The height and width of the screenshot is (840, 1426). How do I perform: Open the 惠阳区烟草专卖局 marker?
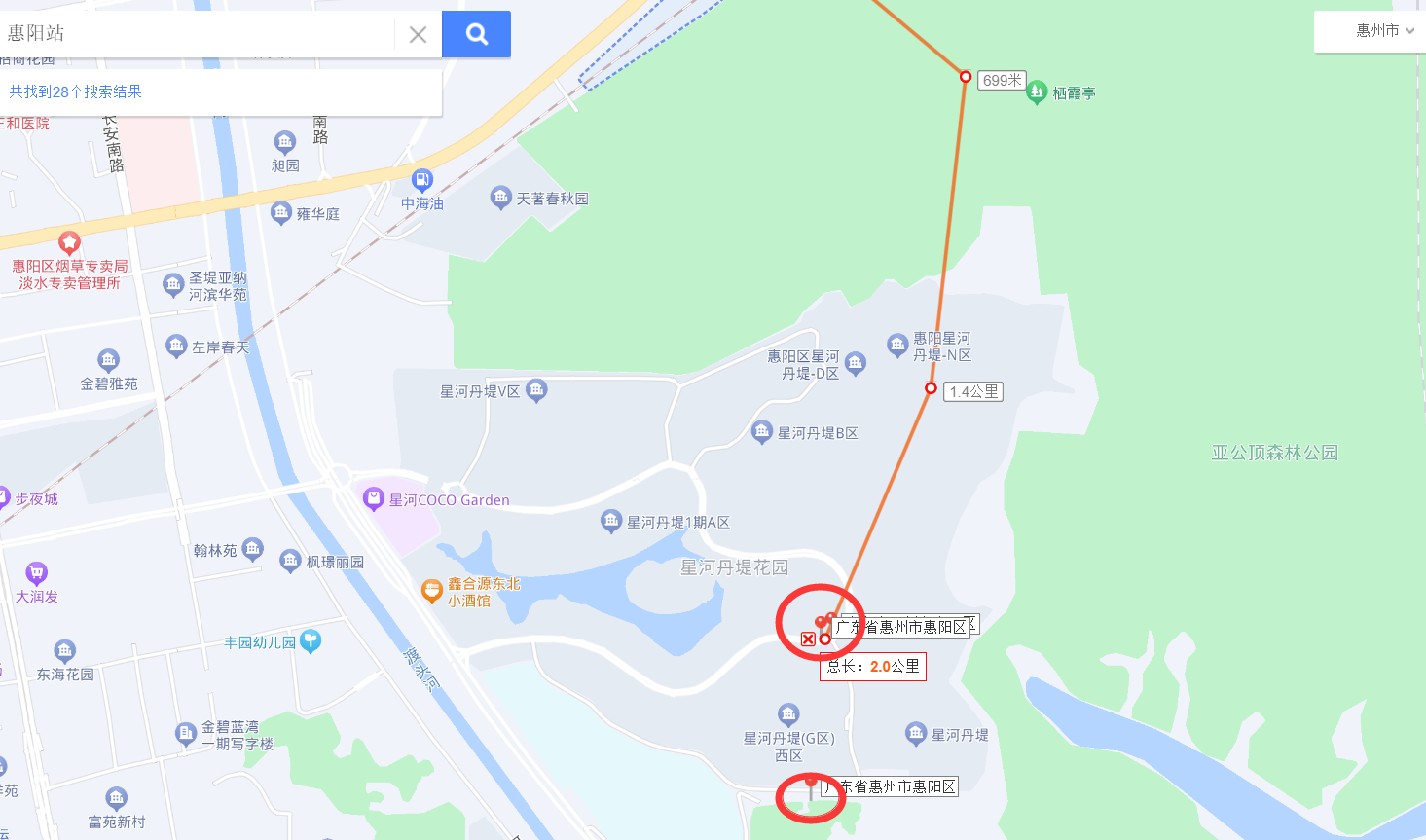69,242
